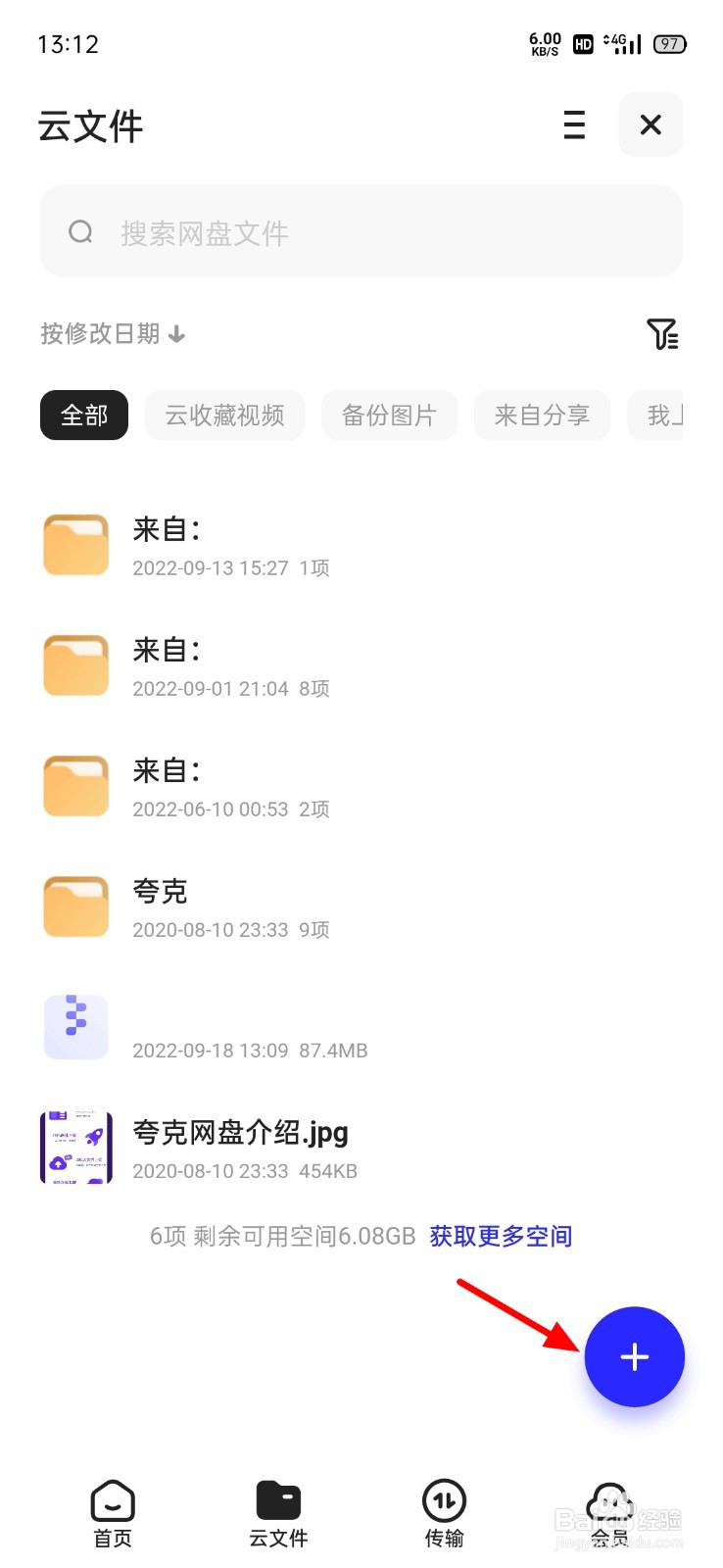Tap the blue plus upload button

[x=635, y=1357]
